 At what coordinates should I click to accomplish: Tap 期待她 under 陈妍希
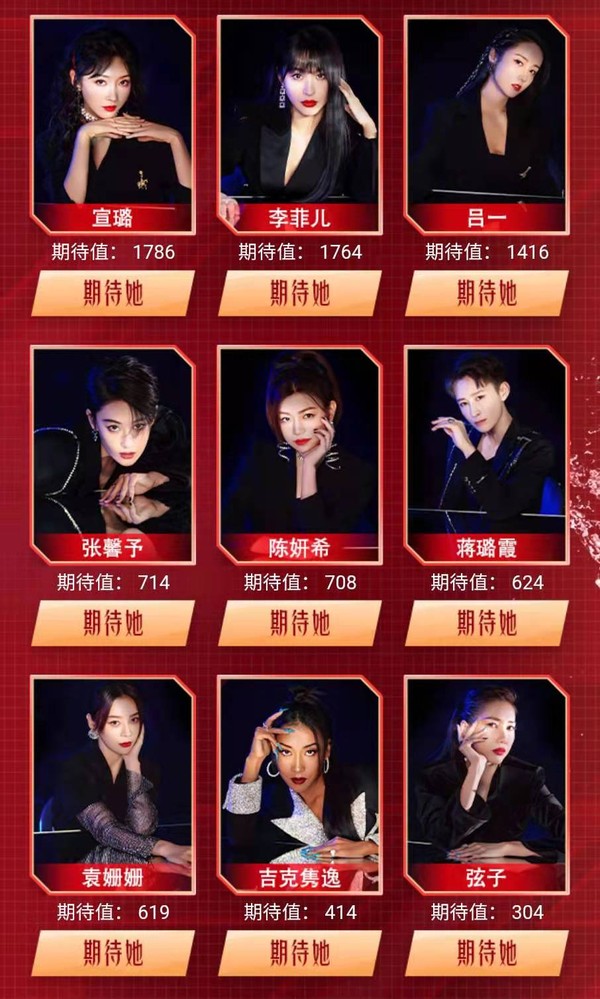(x=299, y=623)
